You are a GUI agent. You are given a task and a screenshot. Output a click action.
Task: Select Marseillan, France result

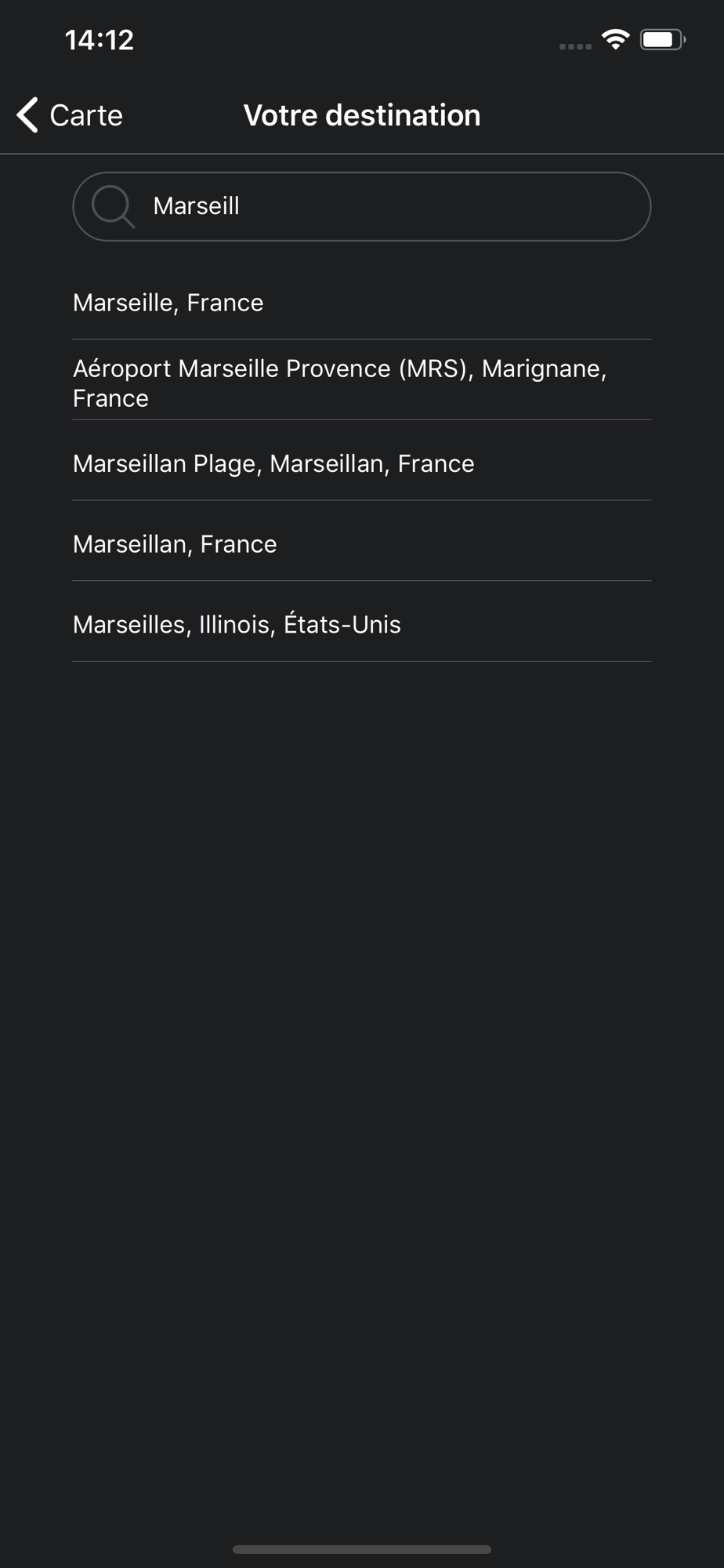click(x=362, y=544)
